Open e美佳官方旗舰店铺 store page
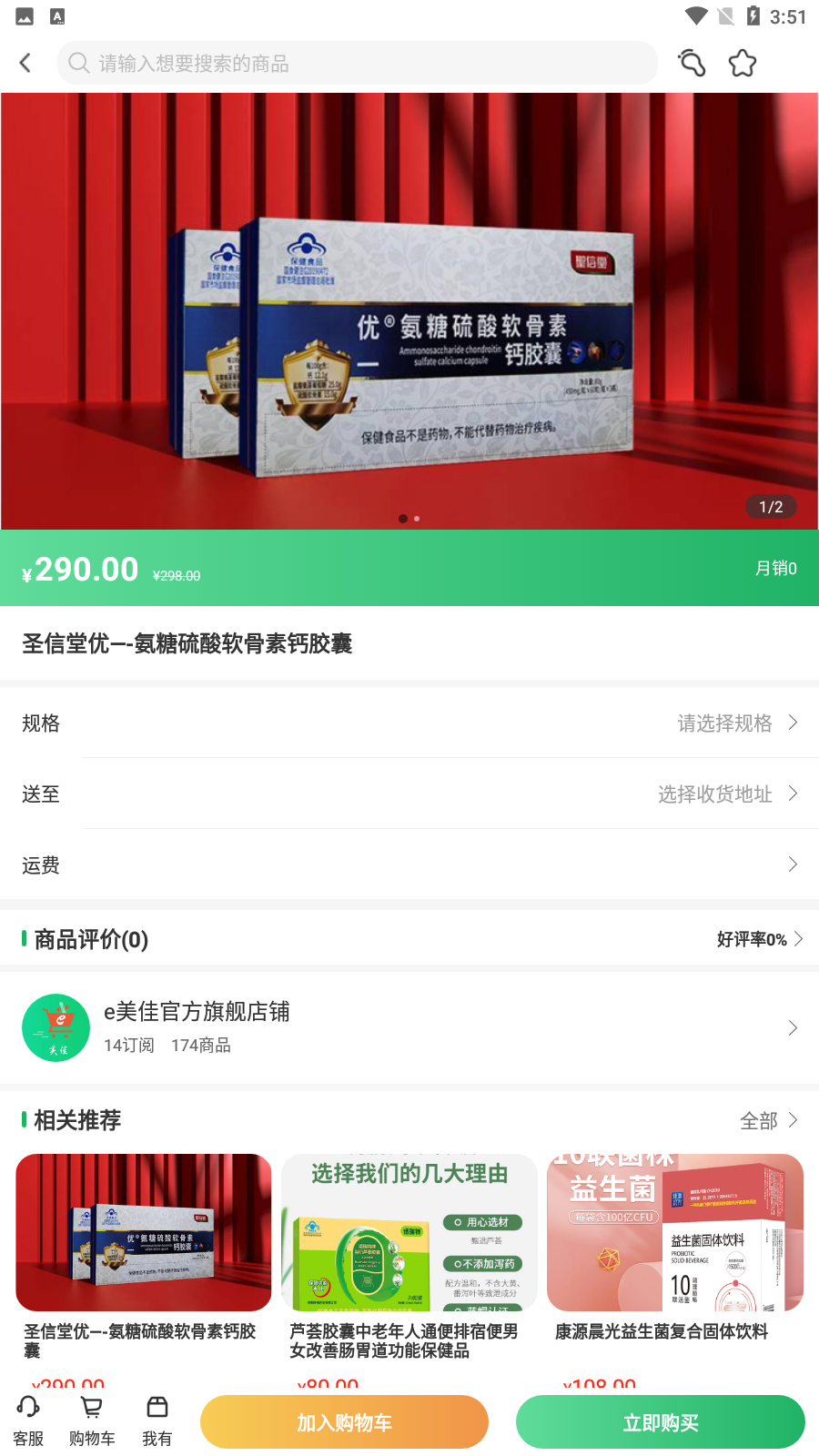Screen dimensions: 819x1456 (x=409, y=1027)
